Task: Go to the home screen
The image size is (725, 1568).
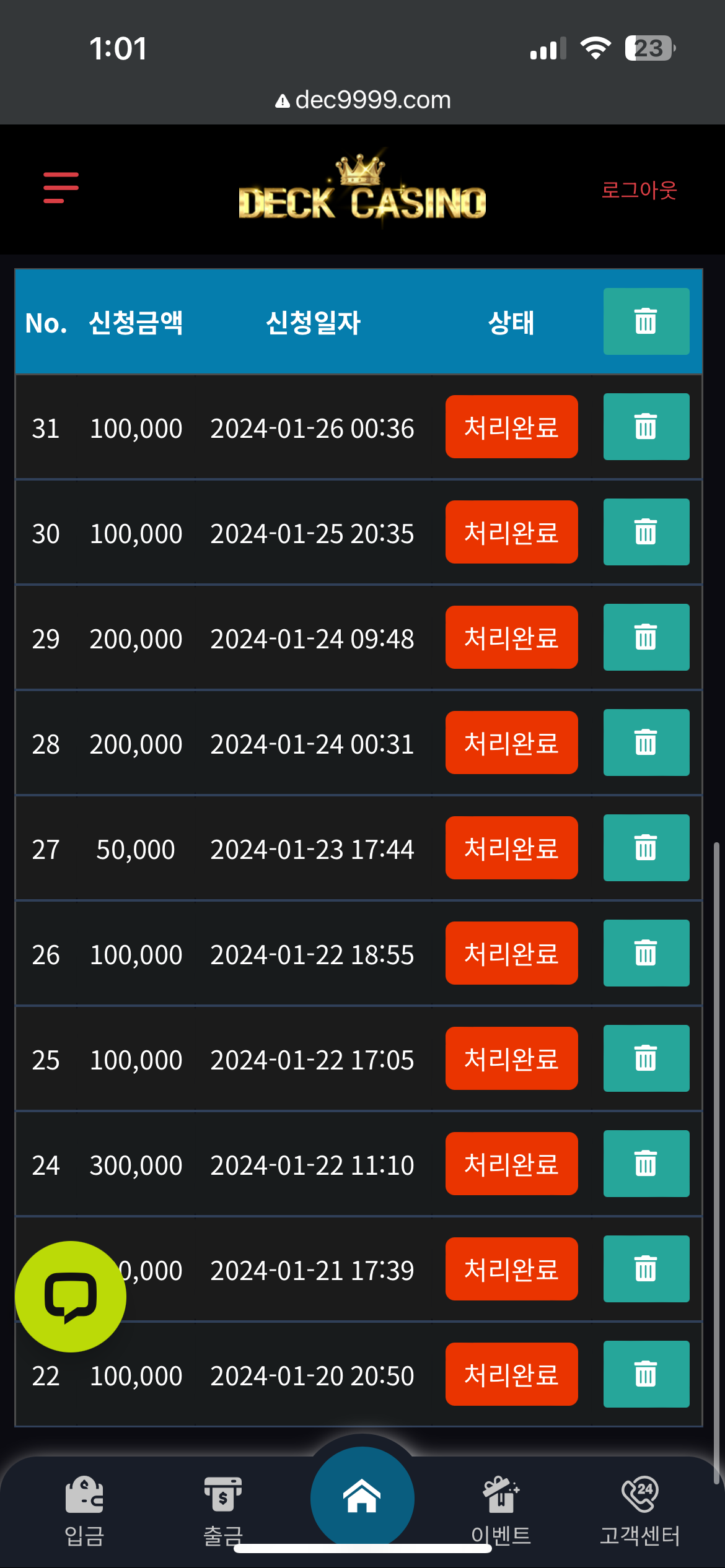Action: 362,1497
